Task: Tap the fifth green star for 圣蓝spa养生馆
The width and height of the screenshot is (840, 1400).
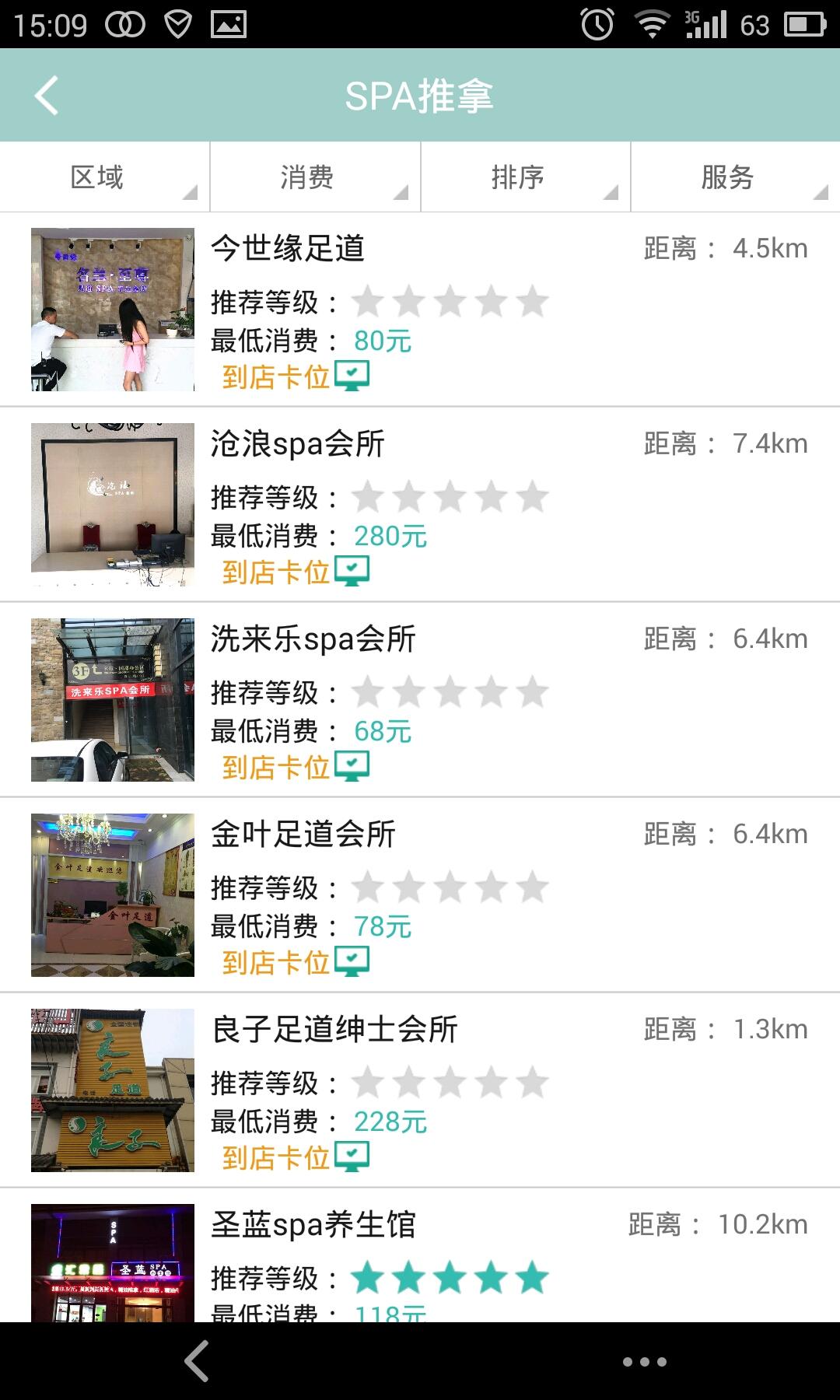Action: [x=533, y=1276]
